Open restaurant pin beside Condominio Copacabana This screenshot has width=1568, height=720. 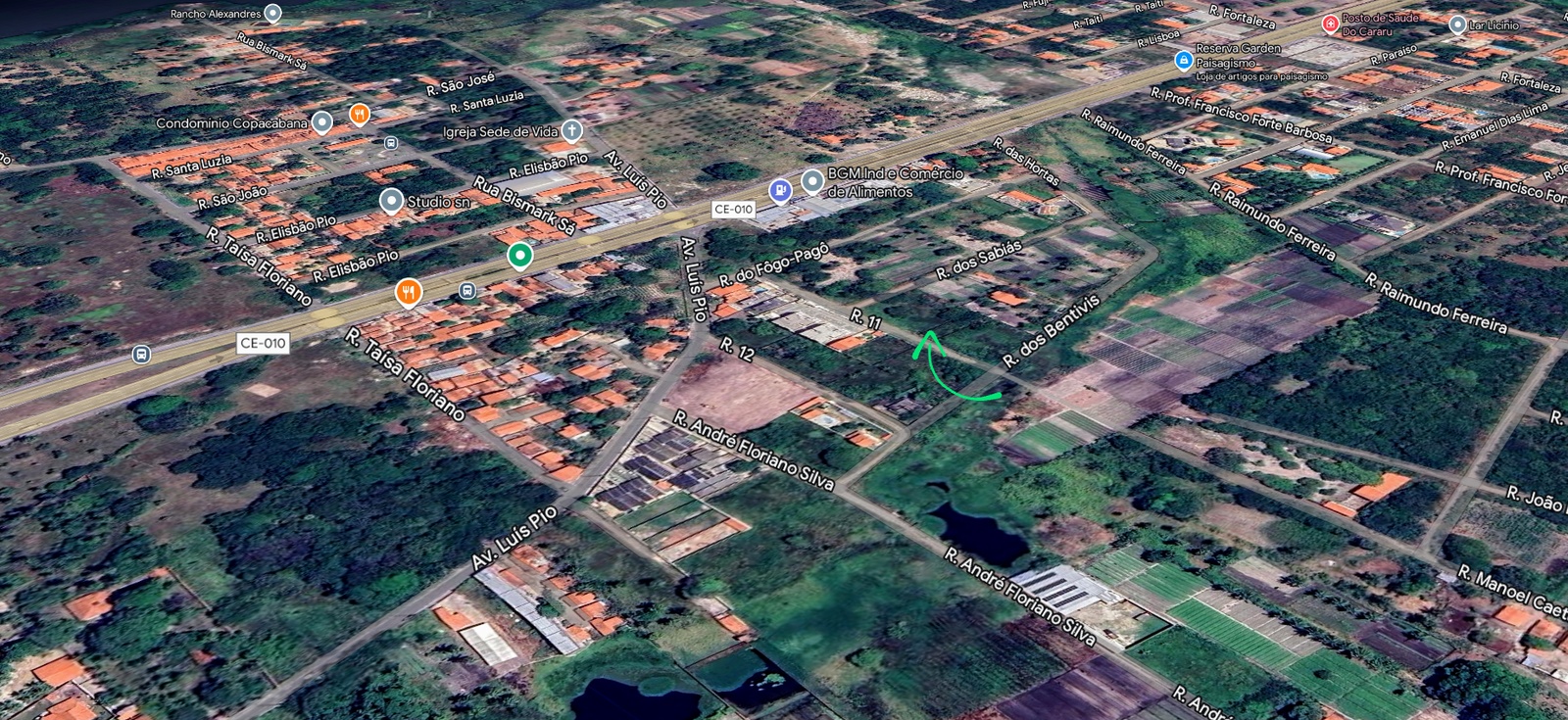[x=360, y=115]
